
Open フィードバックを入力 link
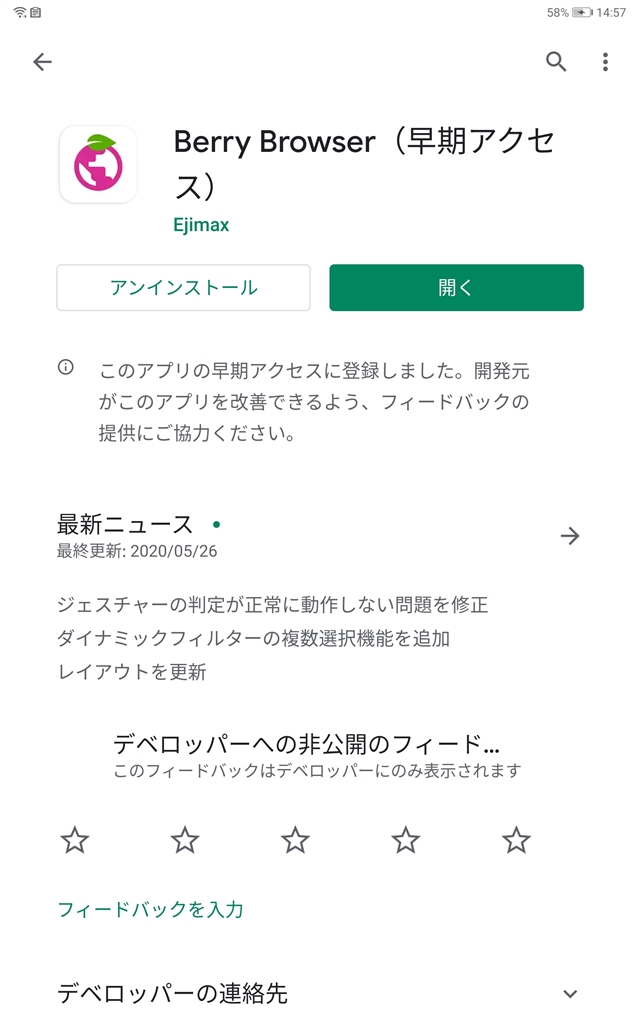pyautogui.click(x=151, y=910)
